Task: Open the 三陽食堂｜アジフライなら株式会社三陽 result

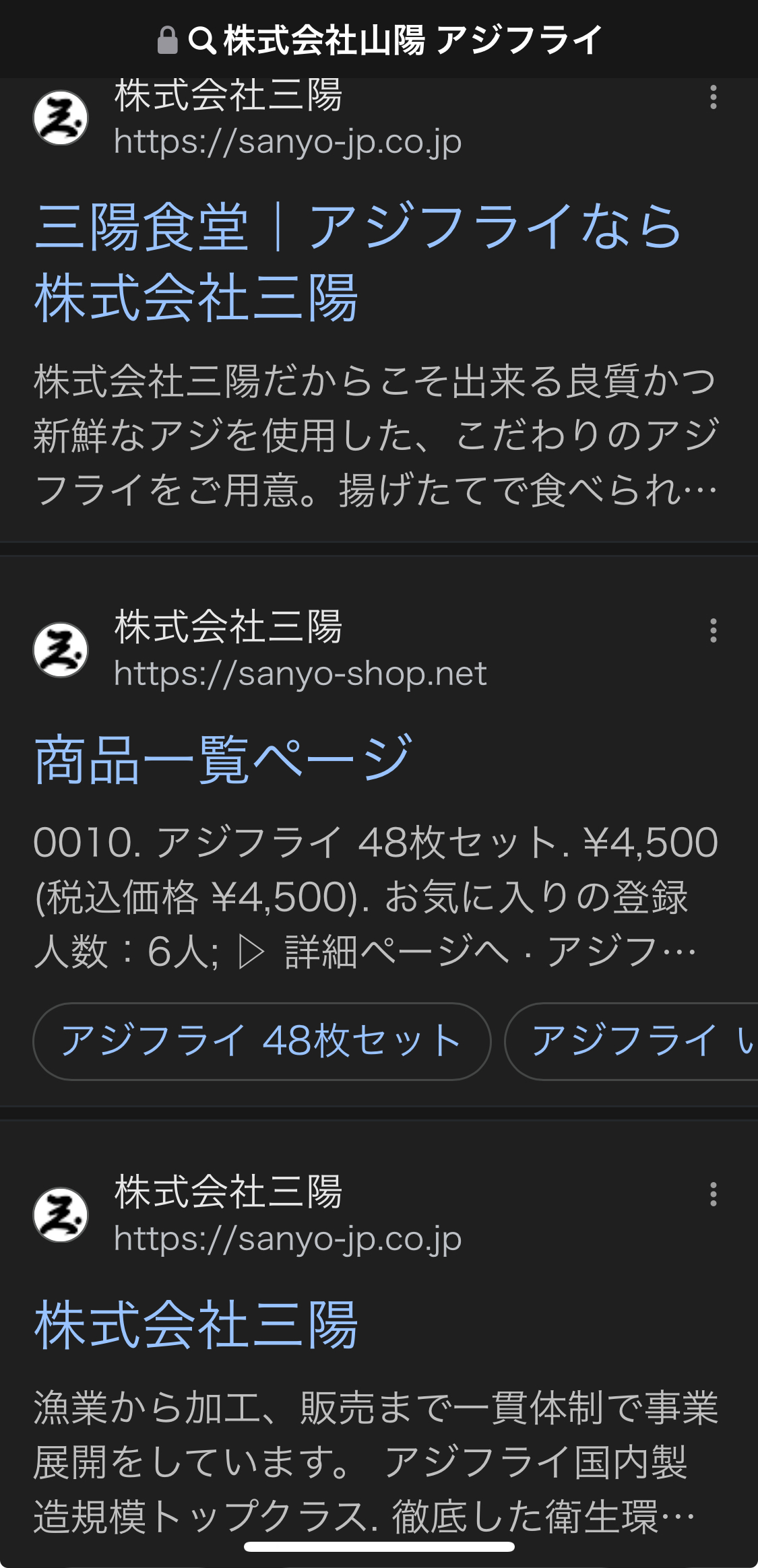Action: pos(357,261)
